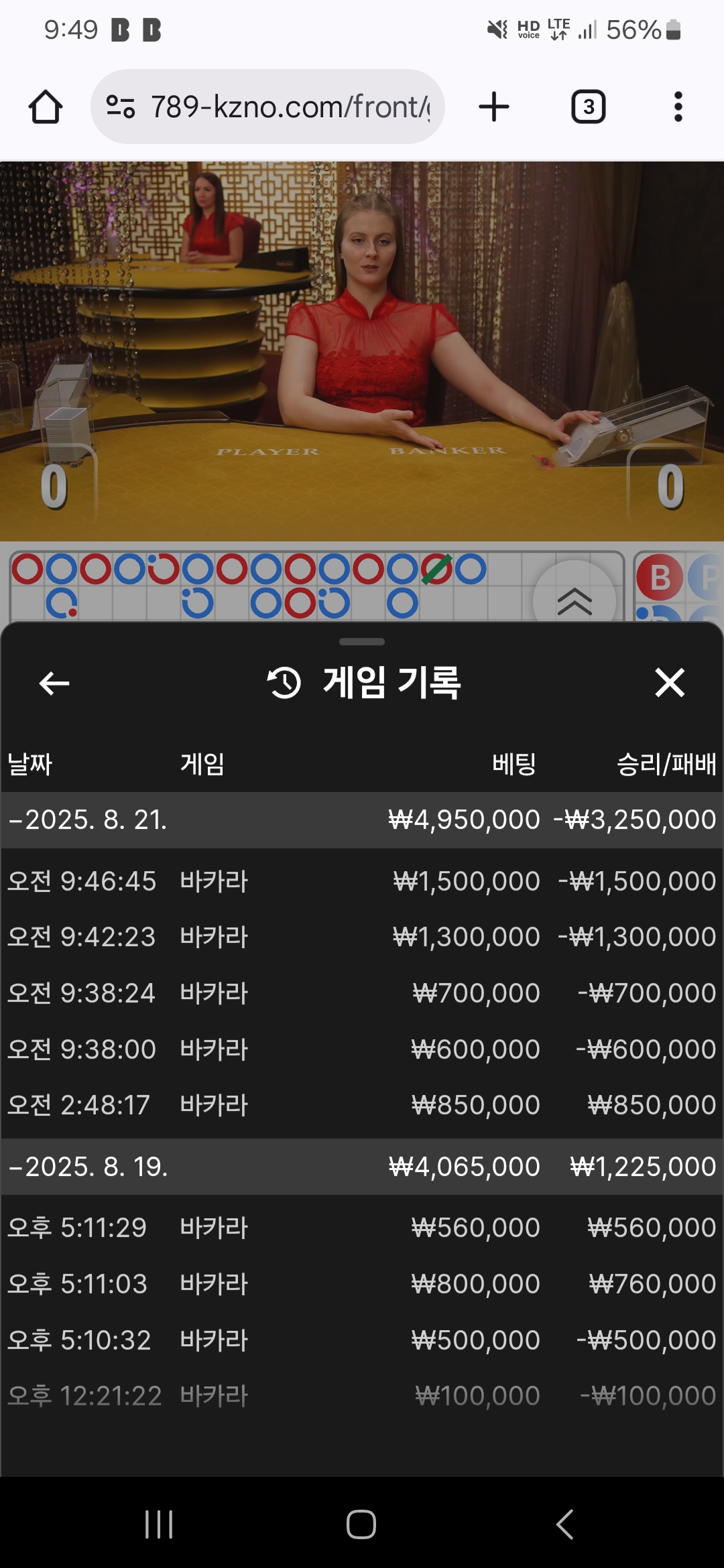View details of 오전 9:38:24 bet

[362, 993]
